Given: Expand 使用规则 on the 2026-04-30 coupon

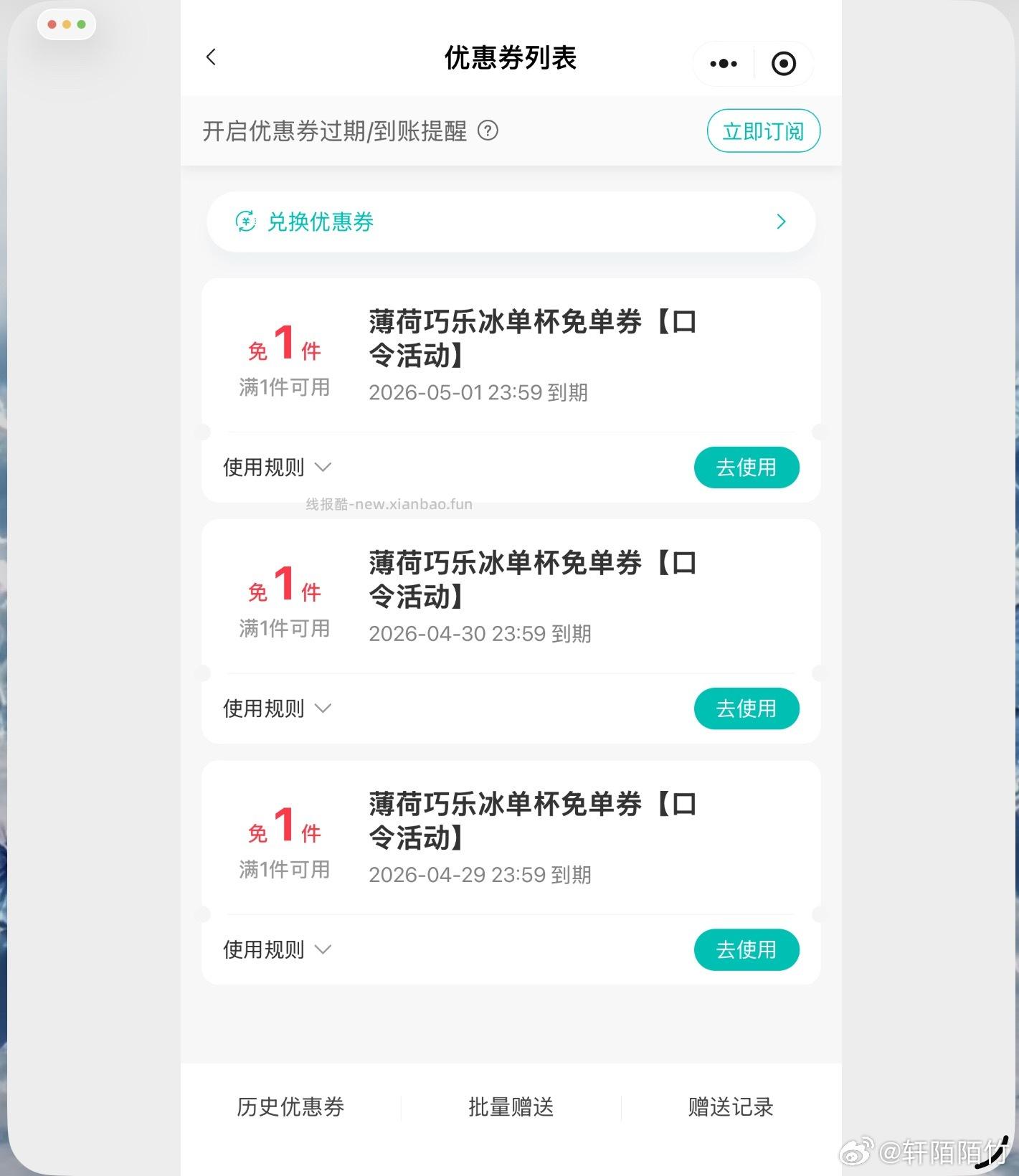Looking at the screenshot, I should [277, 708].
